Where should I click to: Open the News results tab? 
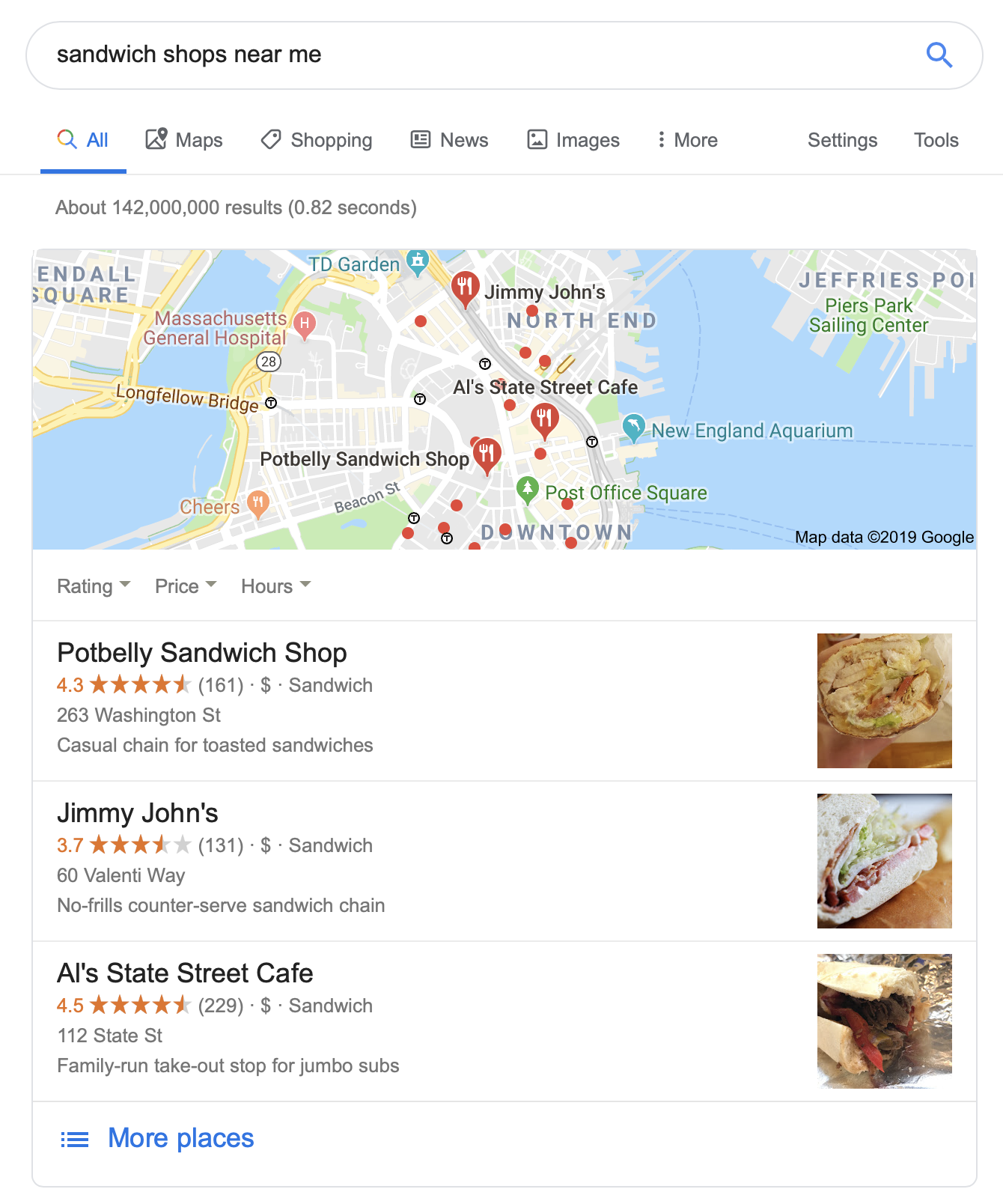pos(450,140)
